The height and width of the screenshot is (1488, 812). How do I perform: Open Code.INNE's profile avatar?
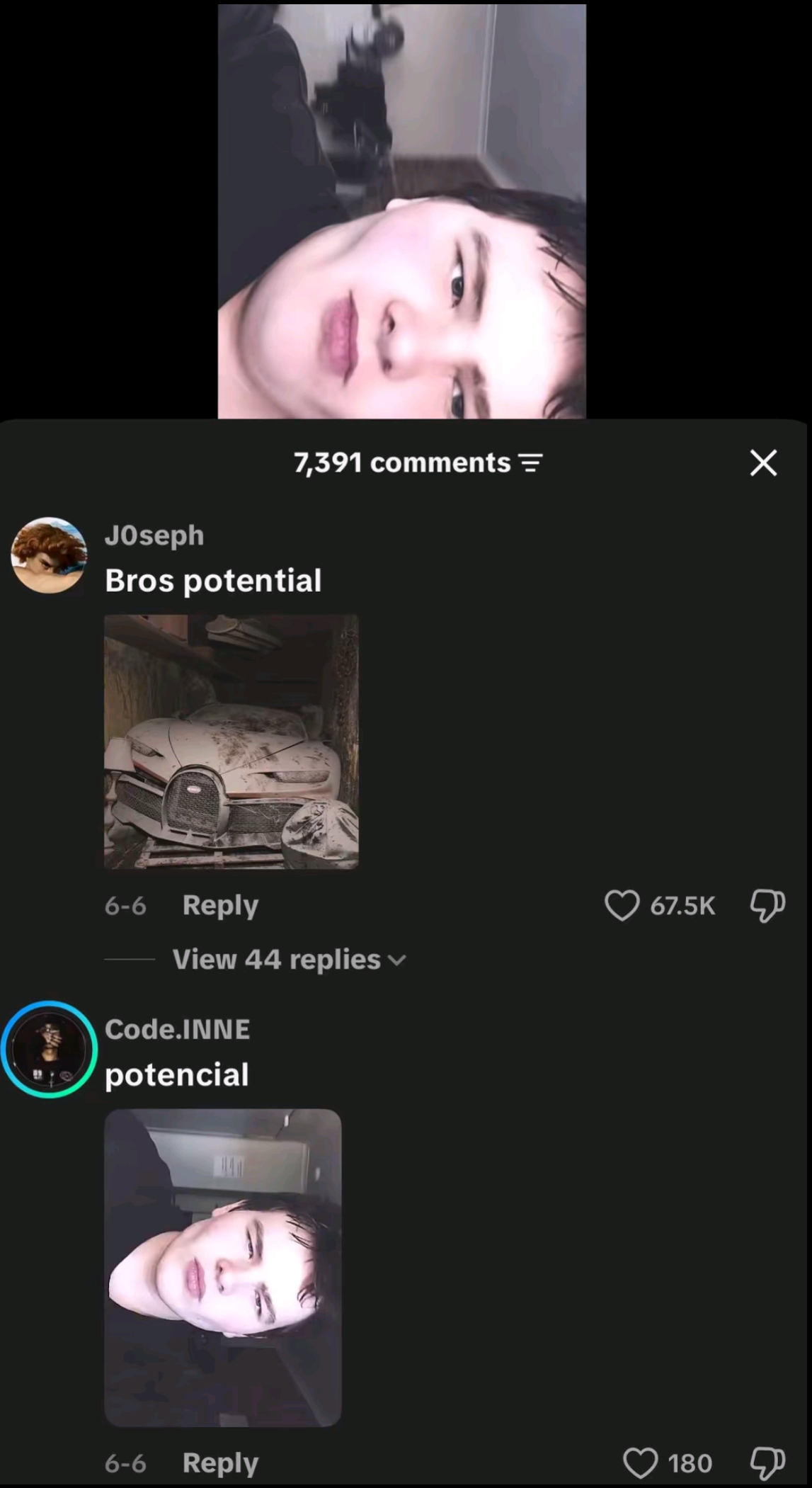point(49,1049)
